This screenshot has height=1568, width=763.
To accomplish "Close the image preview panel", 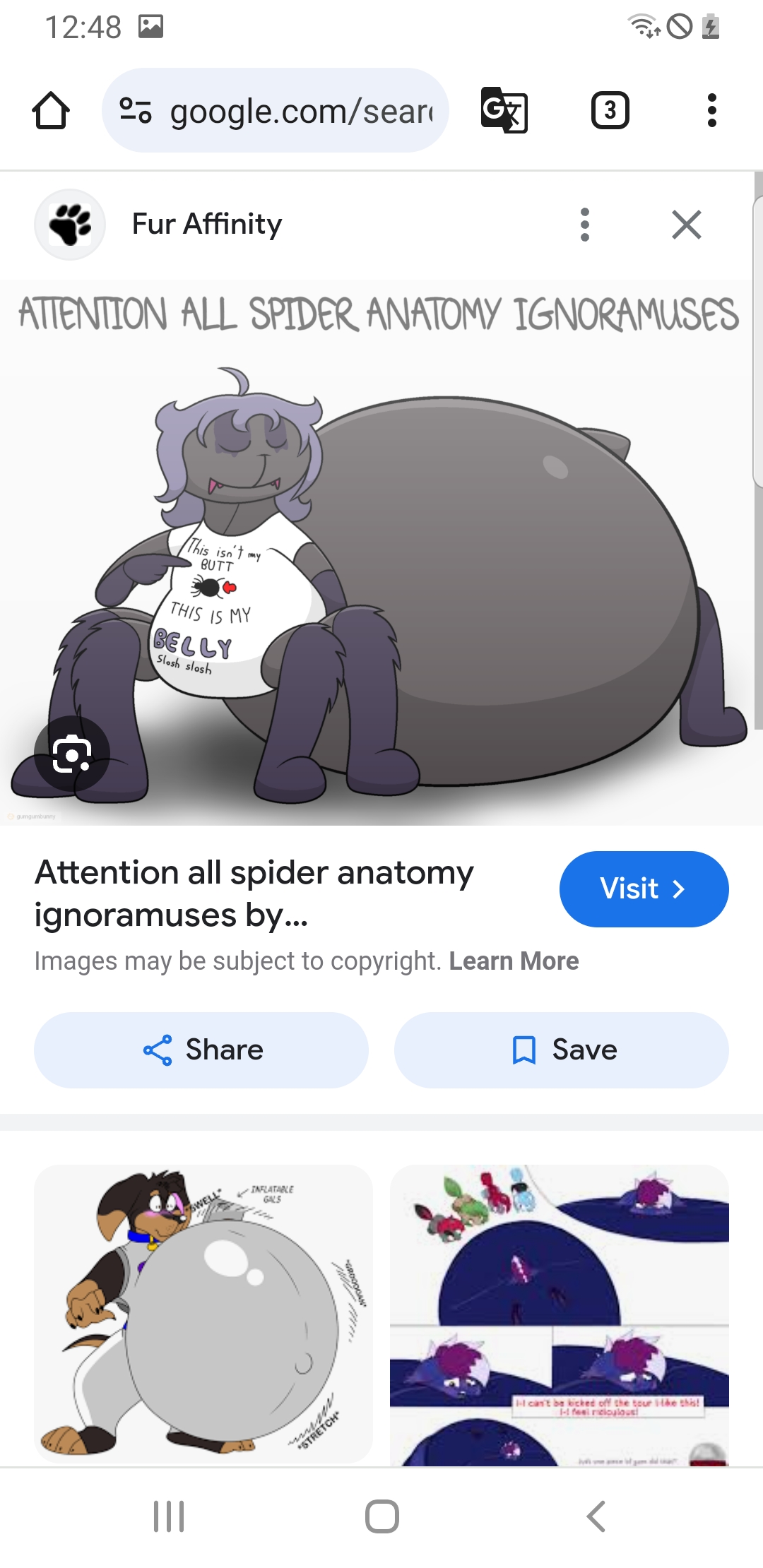I will click(686, 225).
